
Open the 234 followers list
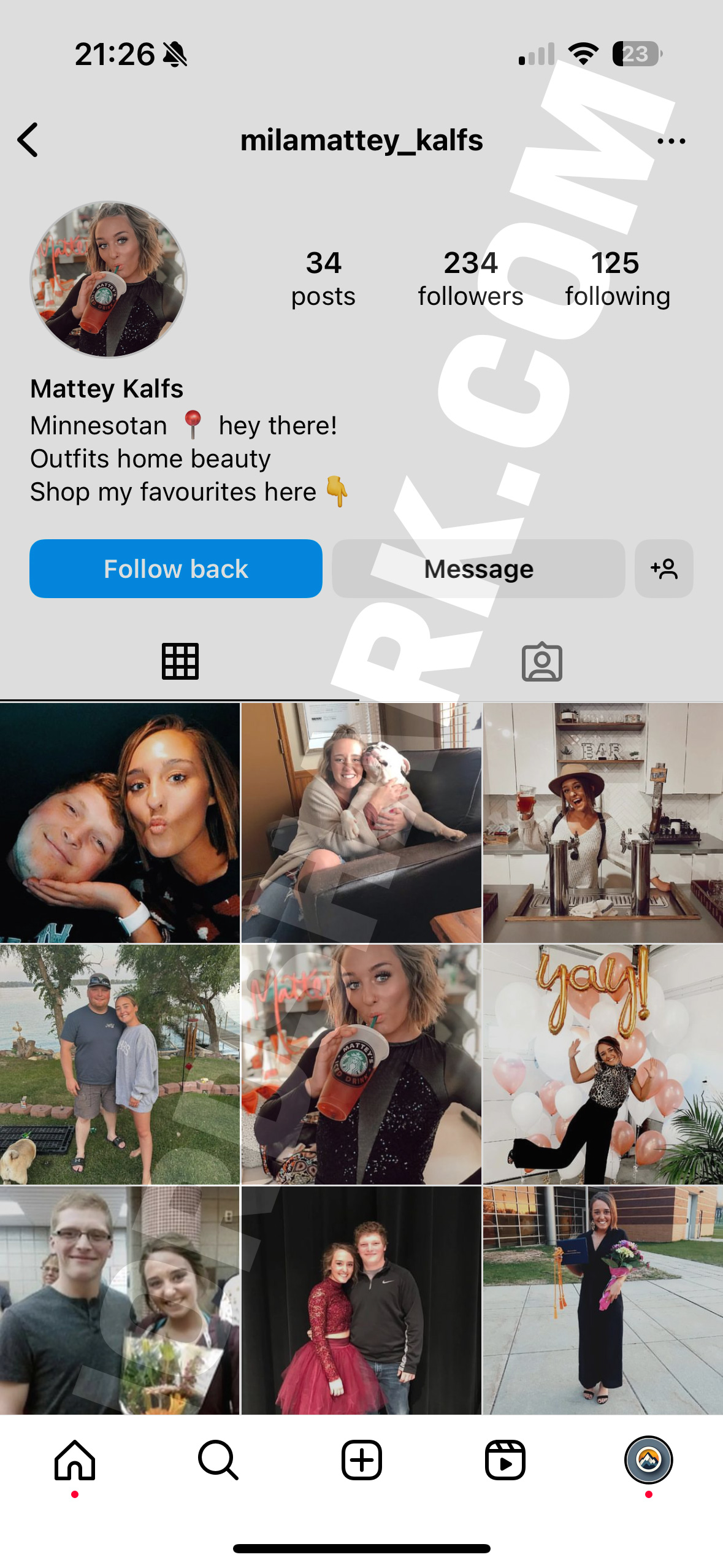point(470,278)
